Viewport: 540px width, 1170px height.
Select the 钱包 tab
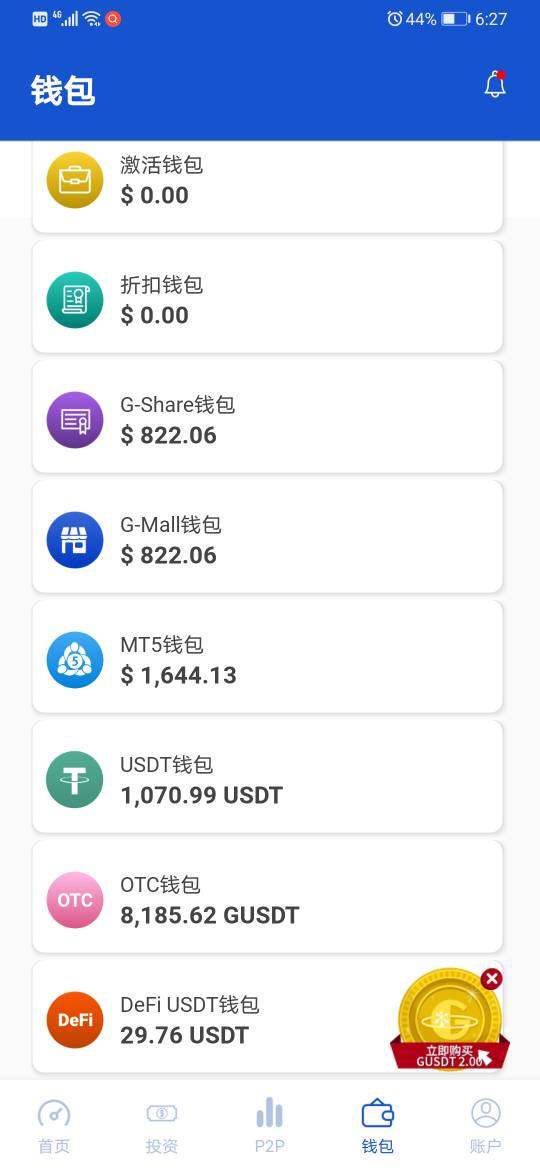(x=377, y=1127)
